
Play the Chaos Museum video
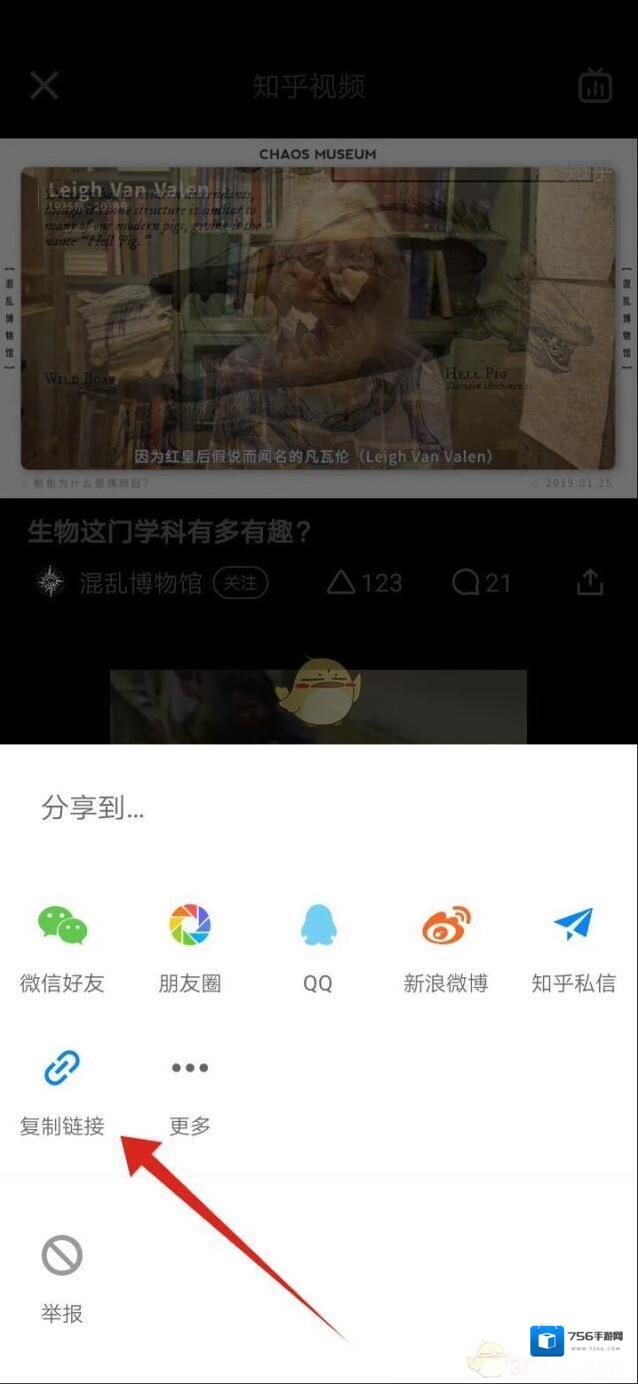318,318
